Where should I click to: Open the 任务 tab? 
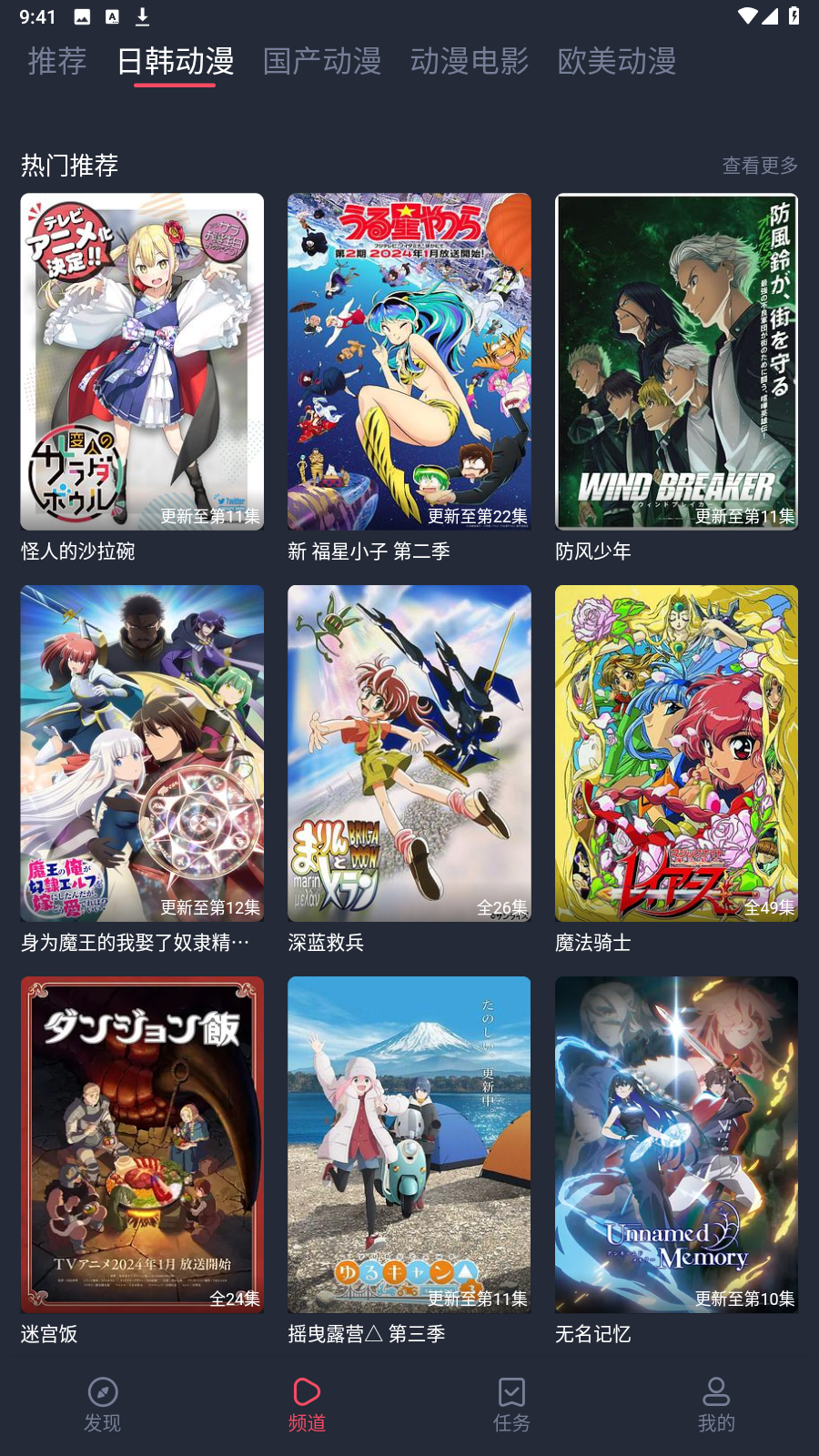point(511,1404)
